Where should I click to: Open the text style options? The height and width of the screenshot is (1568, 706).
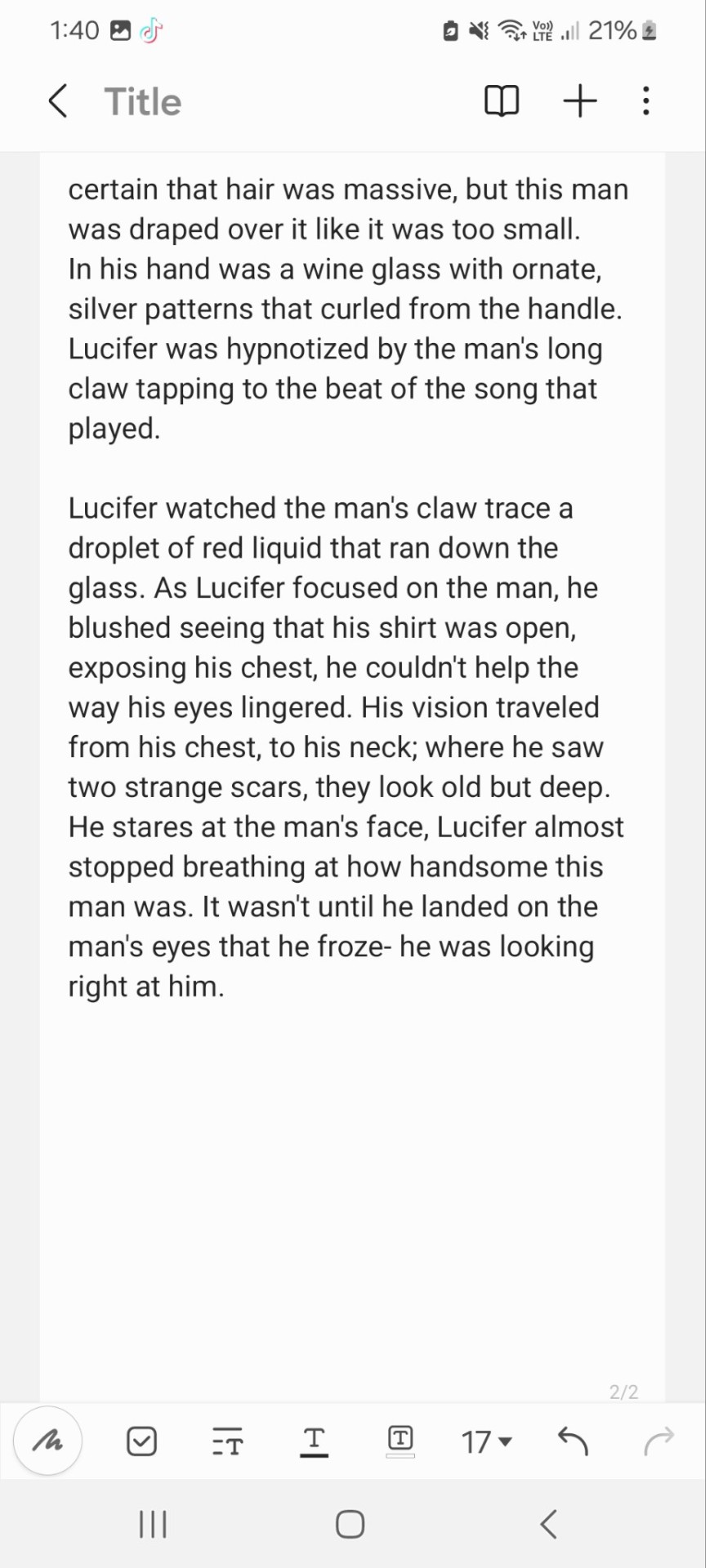click(227, 1441)
